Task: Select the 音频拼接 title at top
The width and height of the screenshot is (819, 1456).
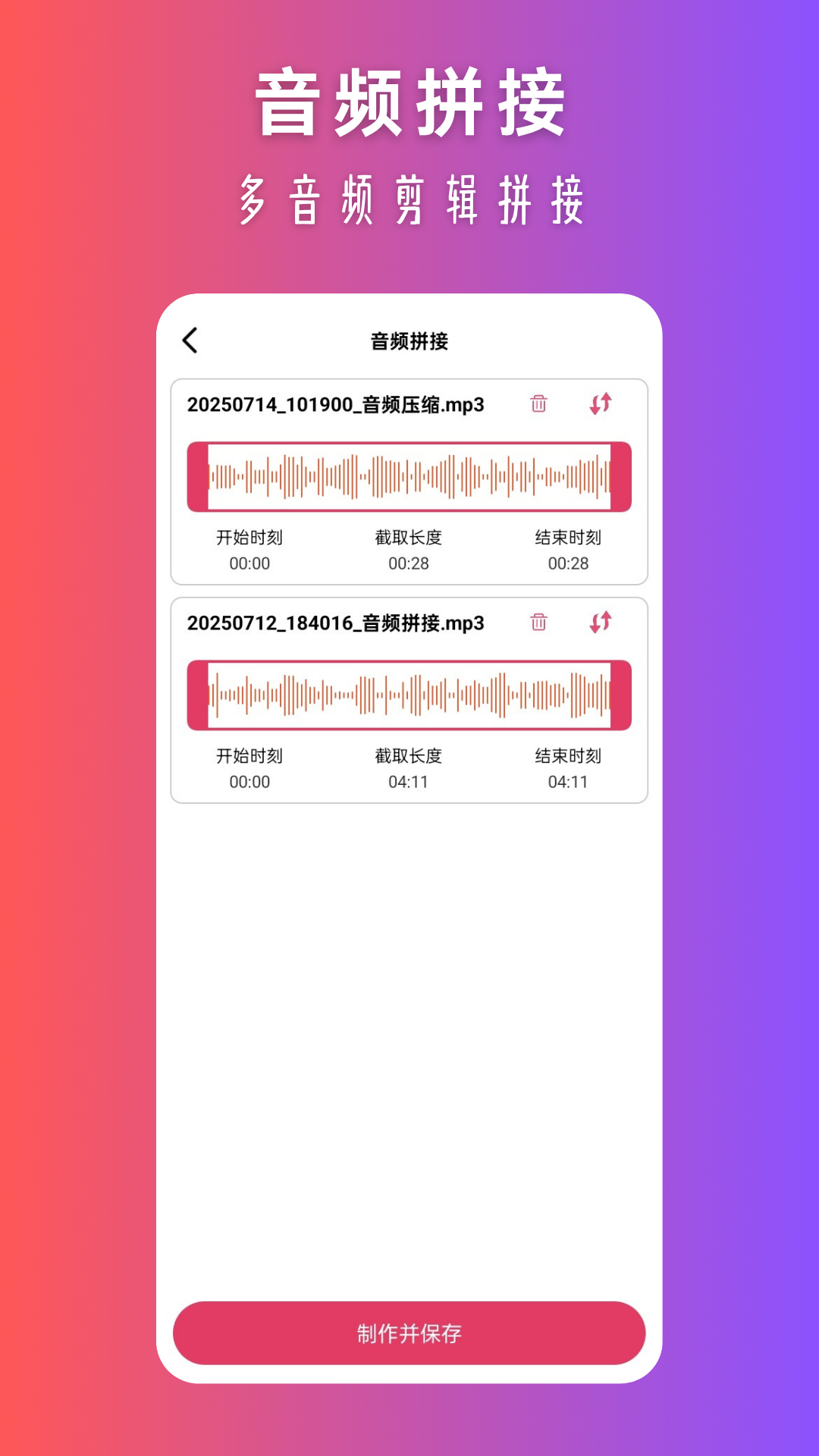Action: [x=409, y=341]
